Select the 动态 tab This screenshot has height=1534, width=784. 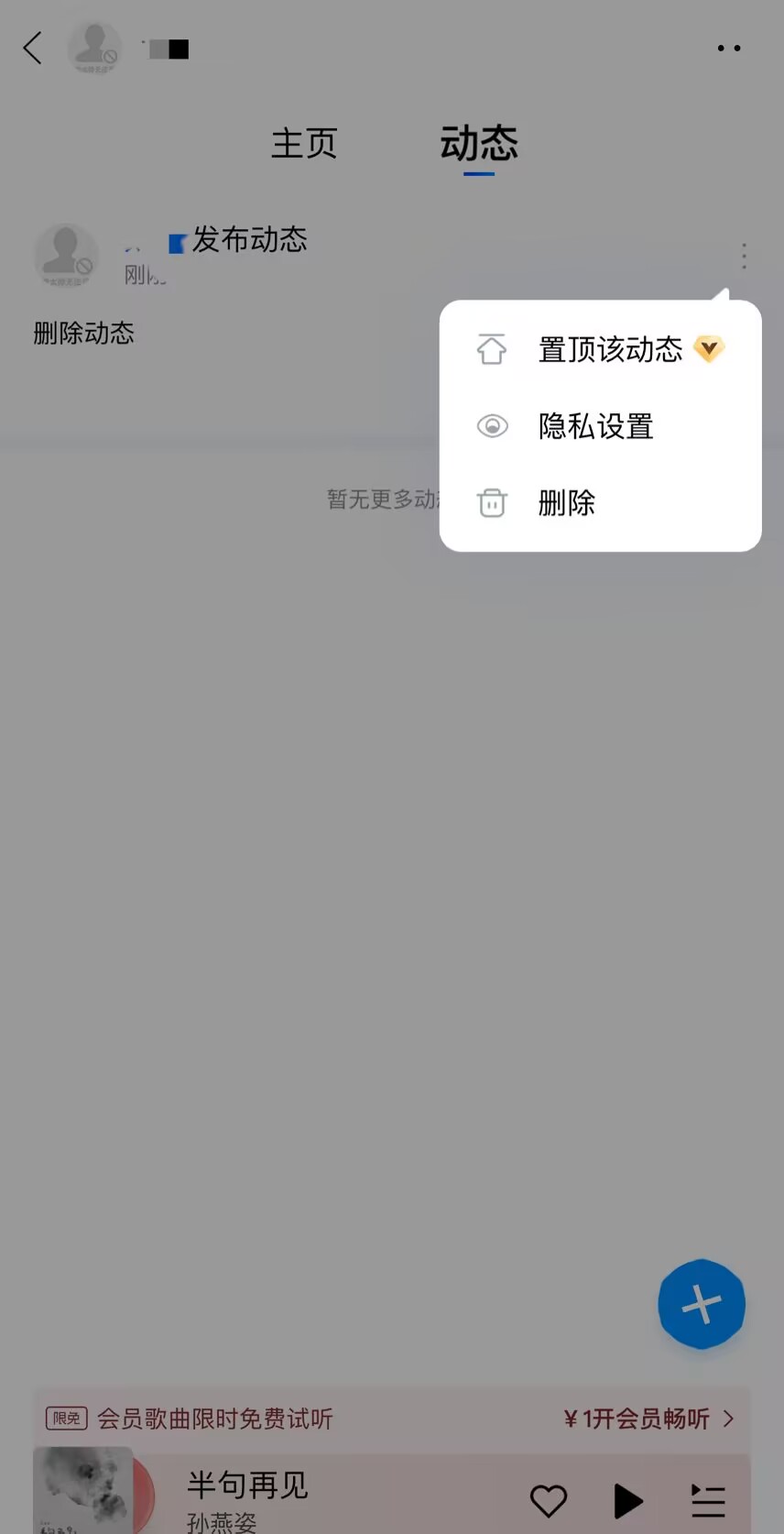point(479,144)
